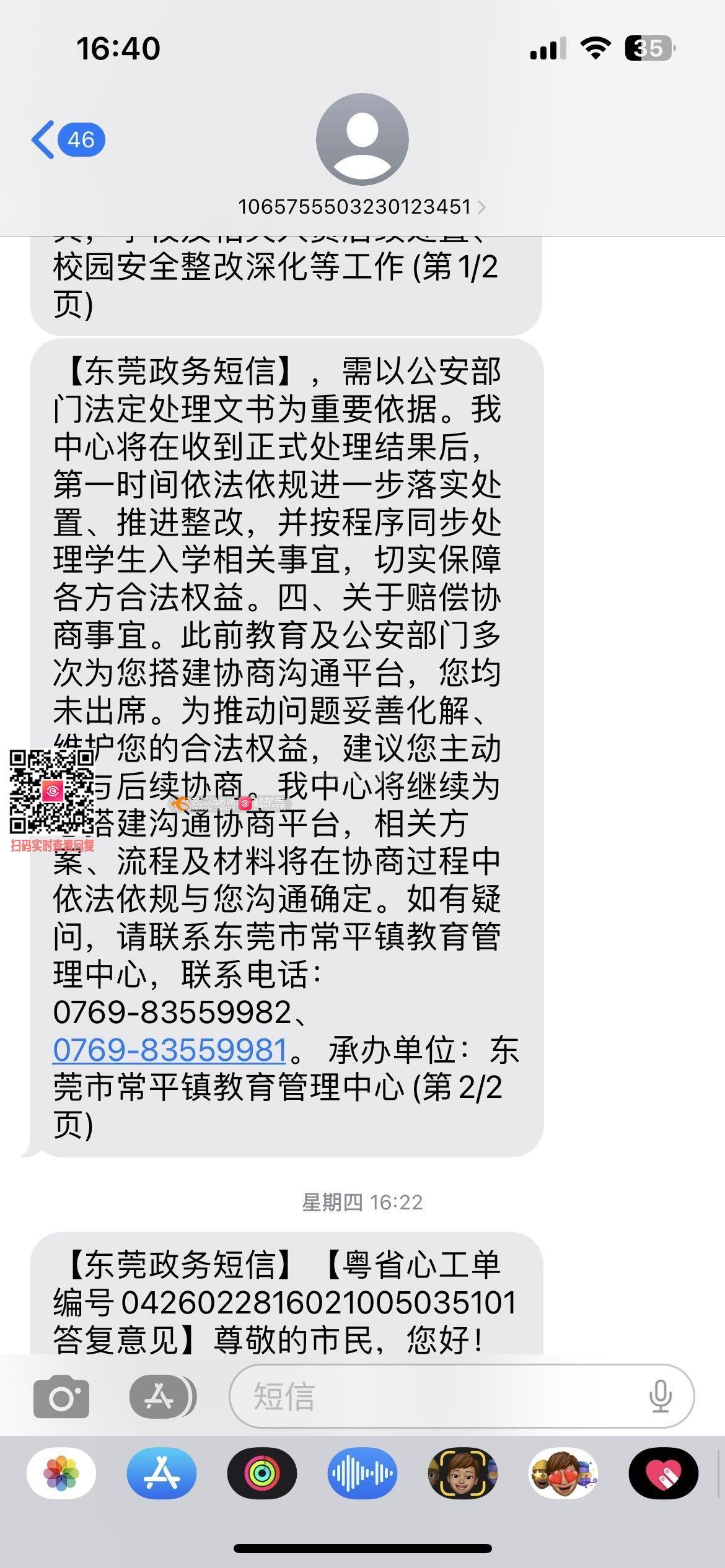The width and height of the screenshot is (725, 1568).
Task: Start voice dictation with the microphone icon
Action: click(x=661, y=1397)
